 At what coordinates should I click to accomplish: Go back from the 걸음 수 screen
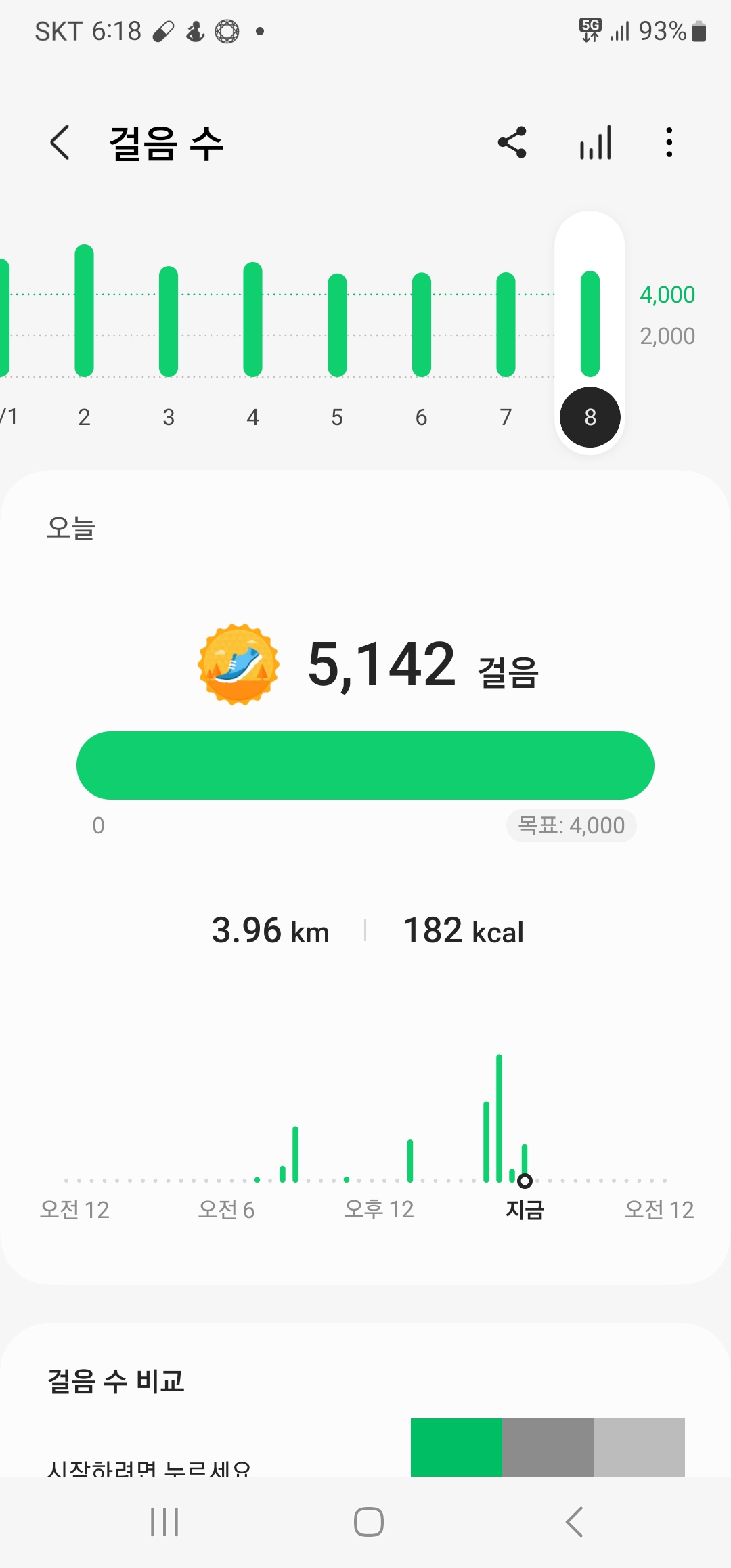pyautogui.click(x=60, y=143)
